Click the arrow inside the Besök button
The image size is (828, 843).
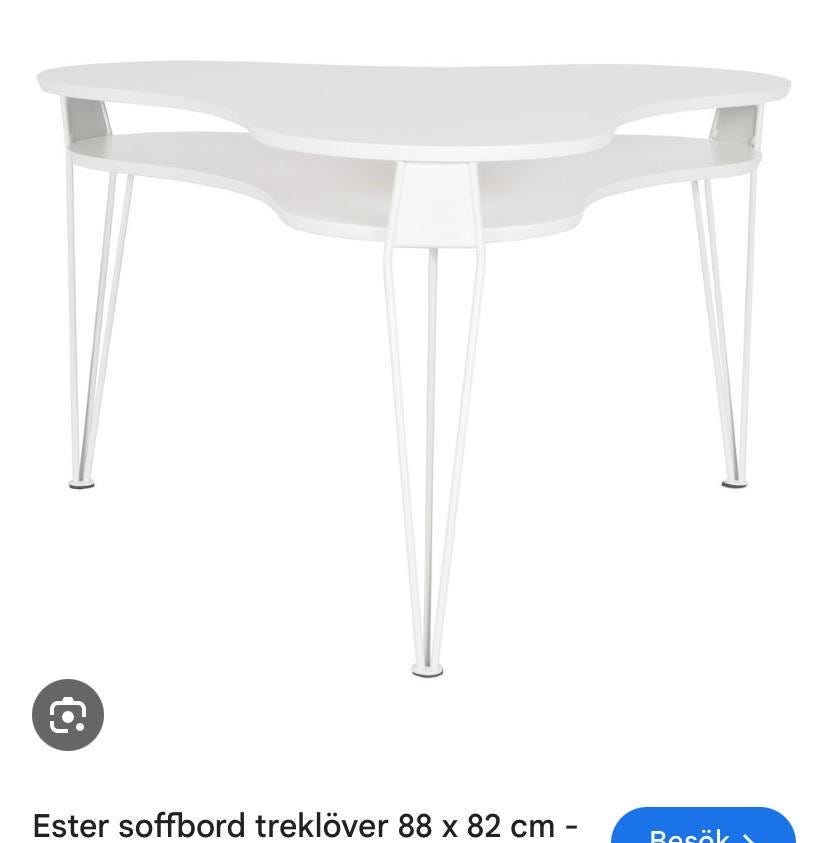pyautogui.click(x=748, y=835)
